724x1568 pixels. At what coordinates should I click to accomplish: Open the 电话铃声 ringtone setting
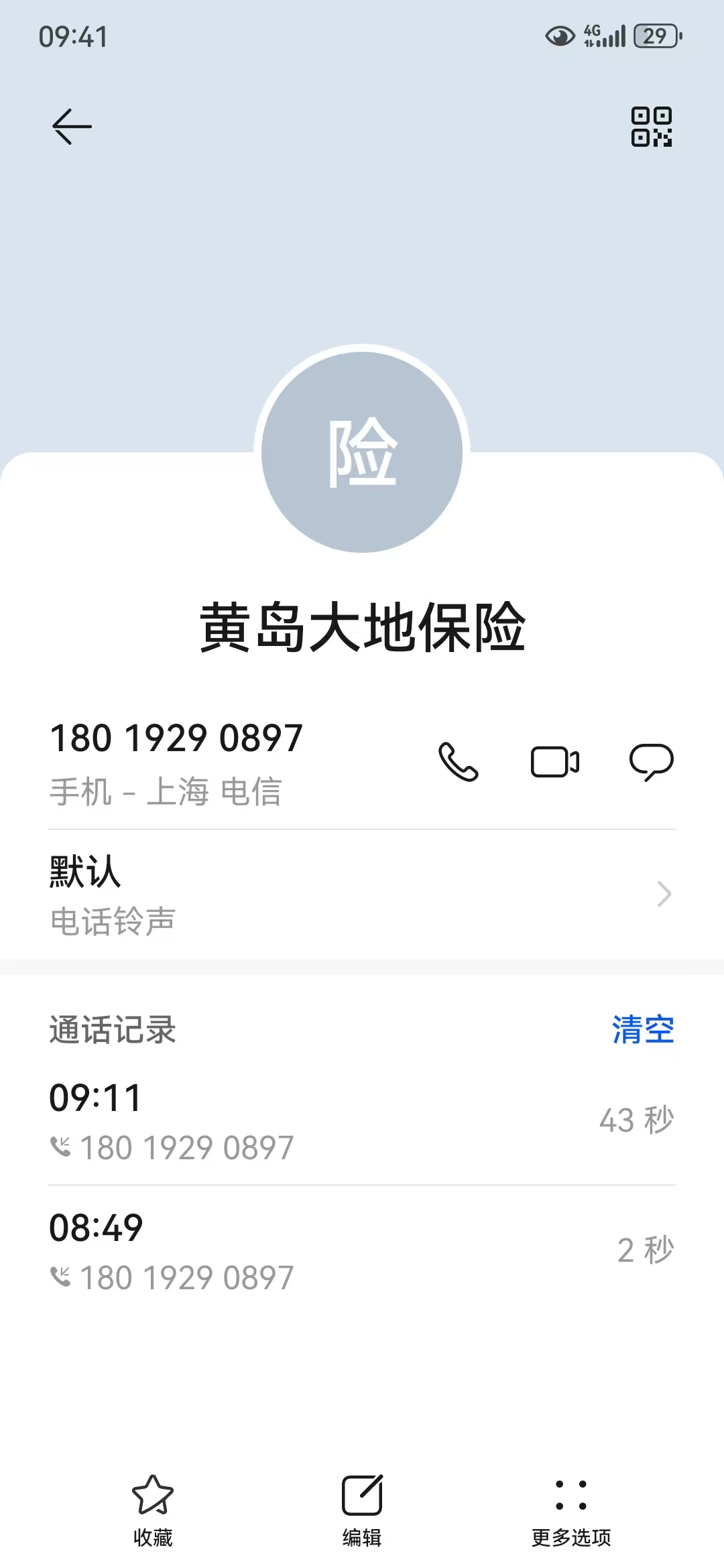pos(362,895)
